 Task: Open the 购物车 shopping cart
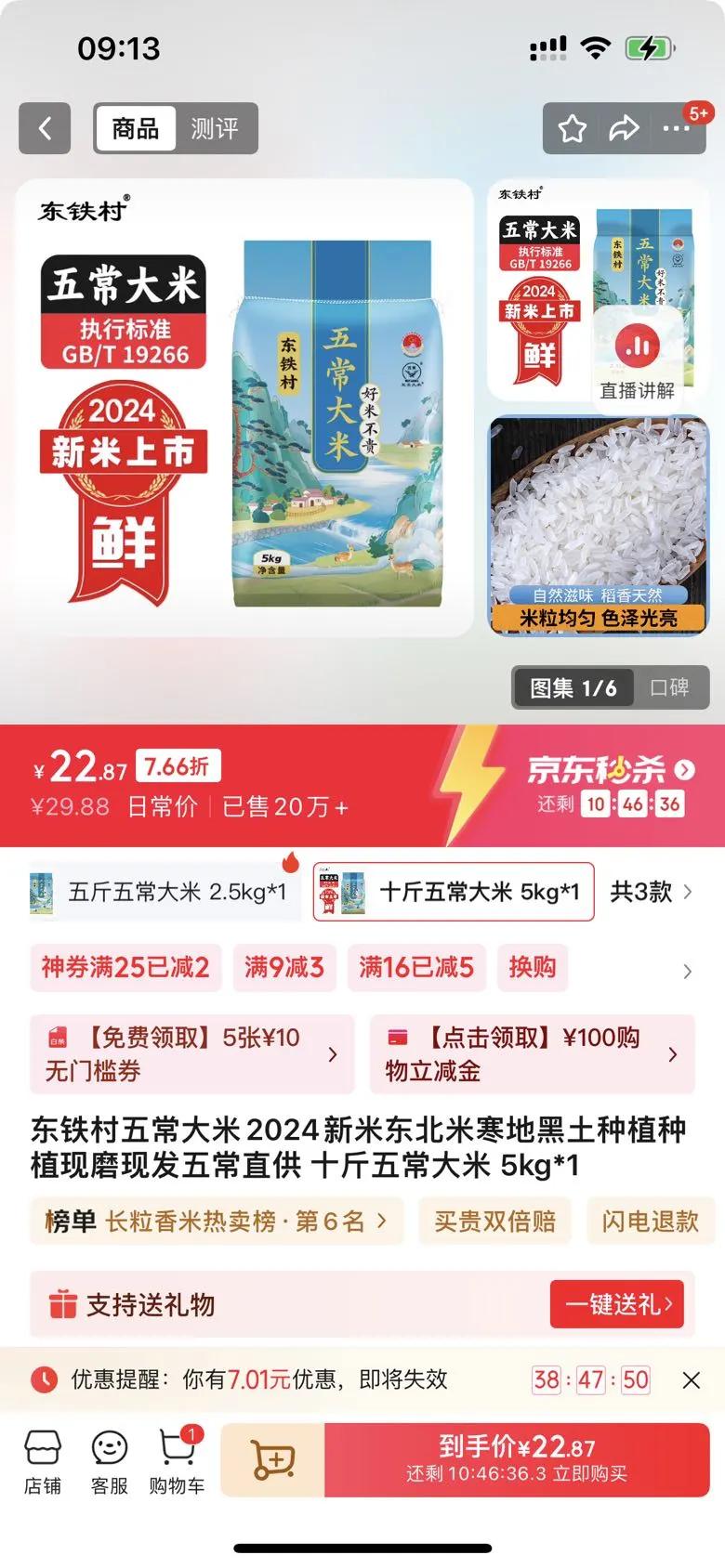pyautogui.click(x=177, y=1462)
